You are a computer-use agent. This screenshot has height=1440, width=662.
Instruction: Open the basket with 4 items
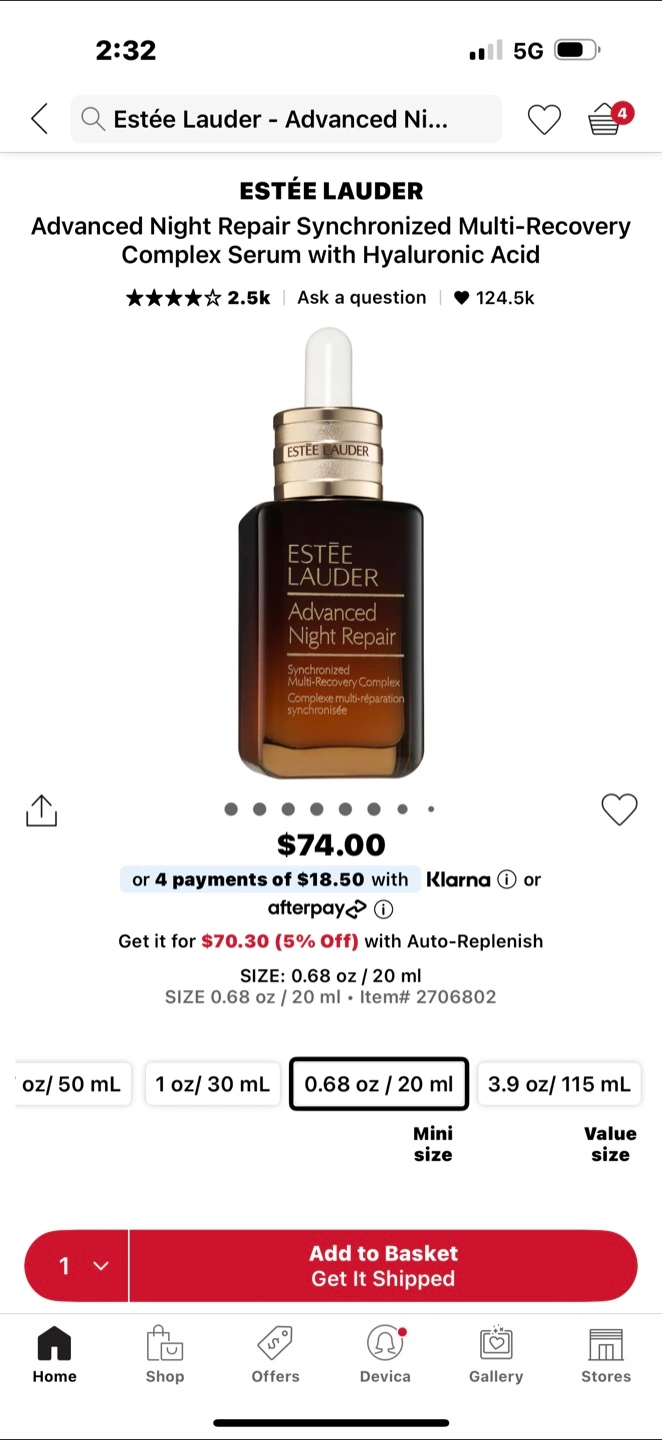606,120
